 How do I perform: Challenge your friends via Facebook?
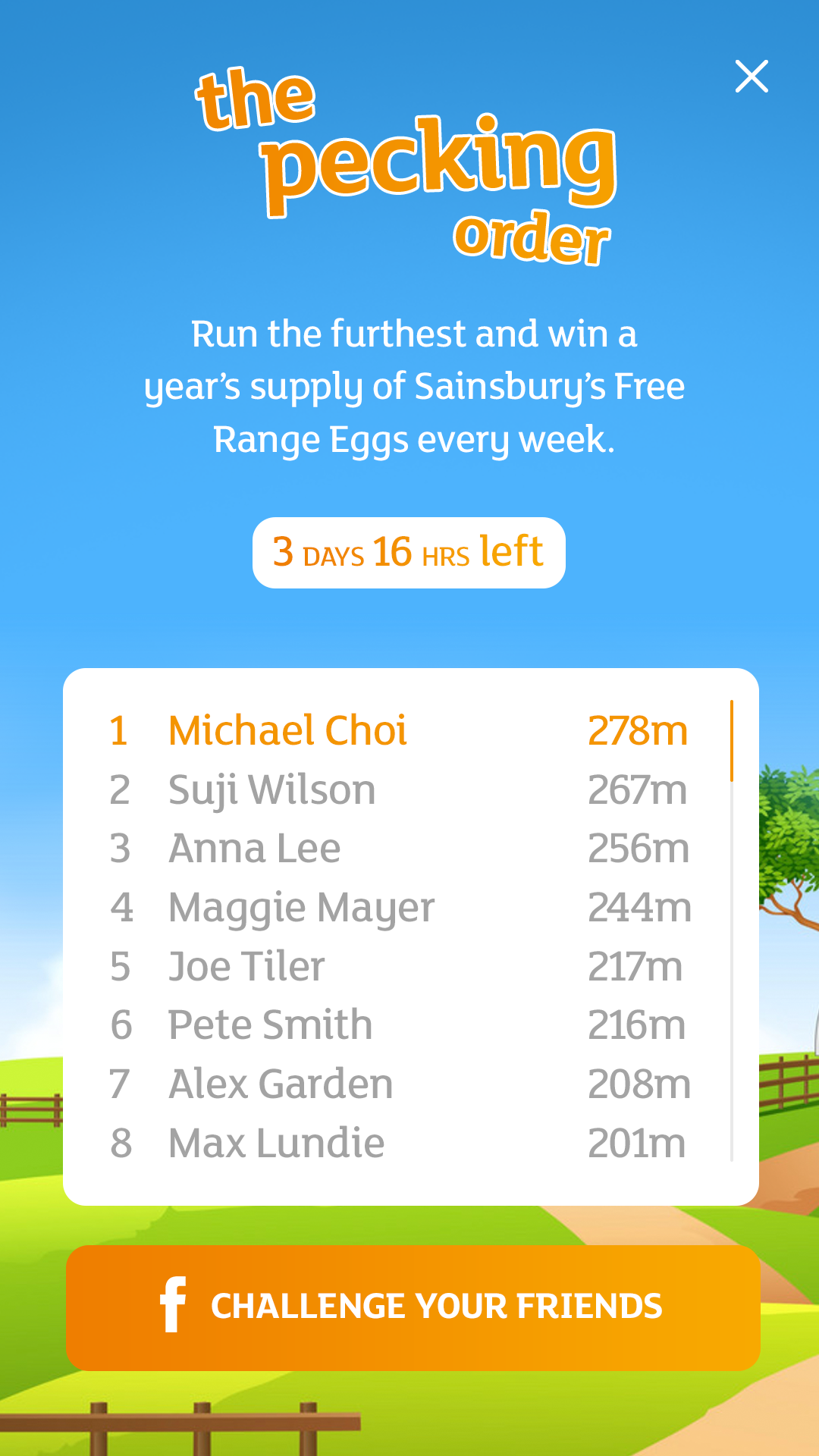click(x=413, y=1307)
